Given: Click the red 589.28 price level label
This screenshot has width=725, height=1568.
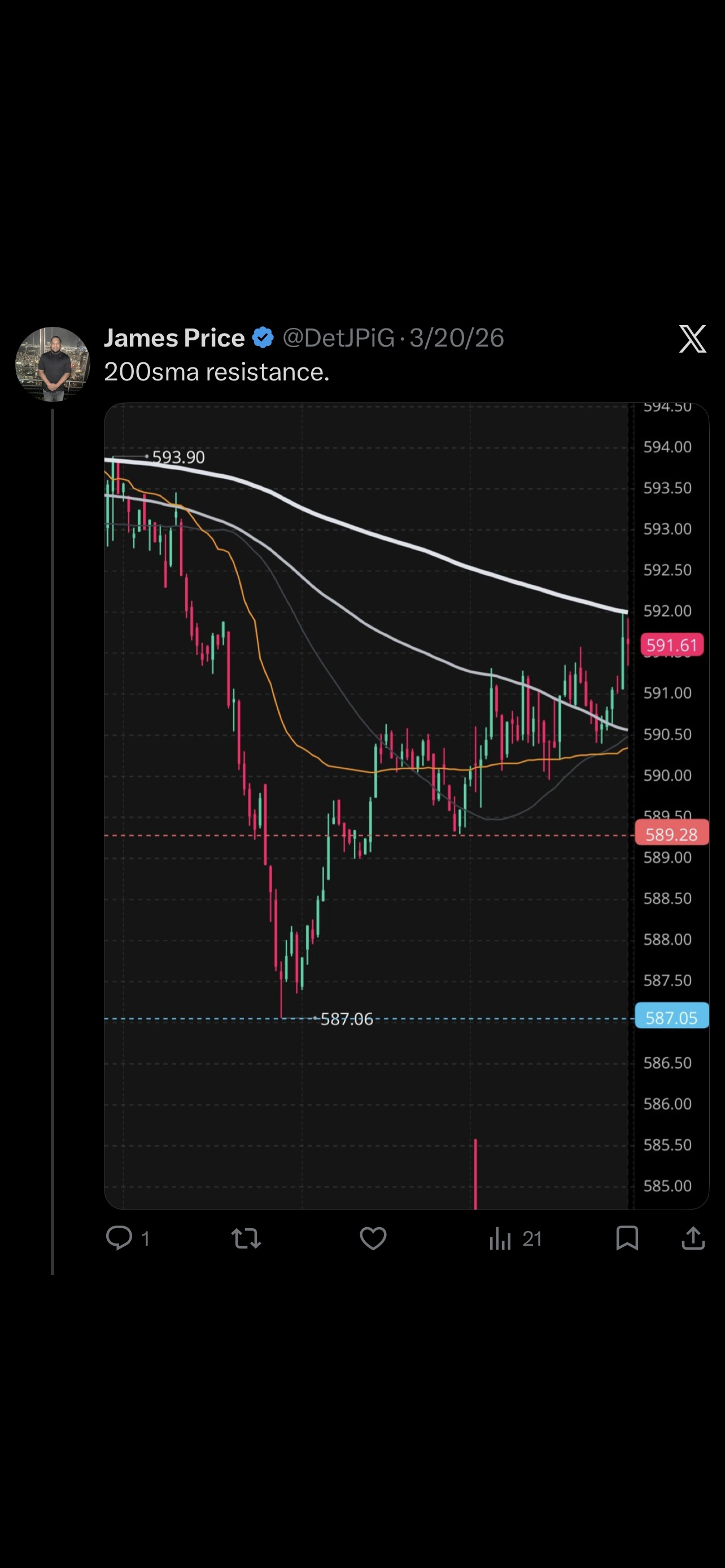Looking at the screenshot, I should 671,835.
